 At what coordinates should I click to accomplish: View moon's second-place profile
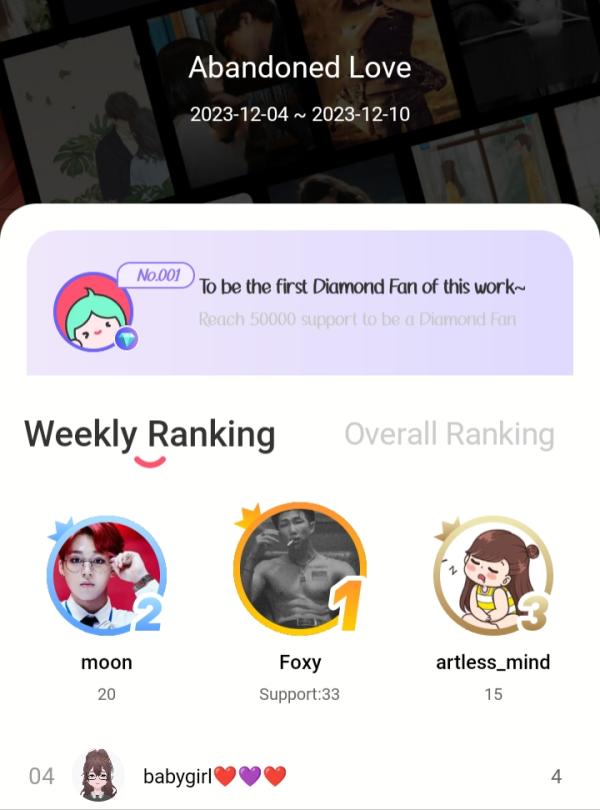pos(105,577)
